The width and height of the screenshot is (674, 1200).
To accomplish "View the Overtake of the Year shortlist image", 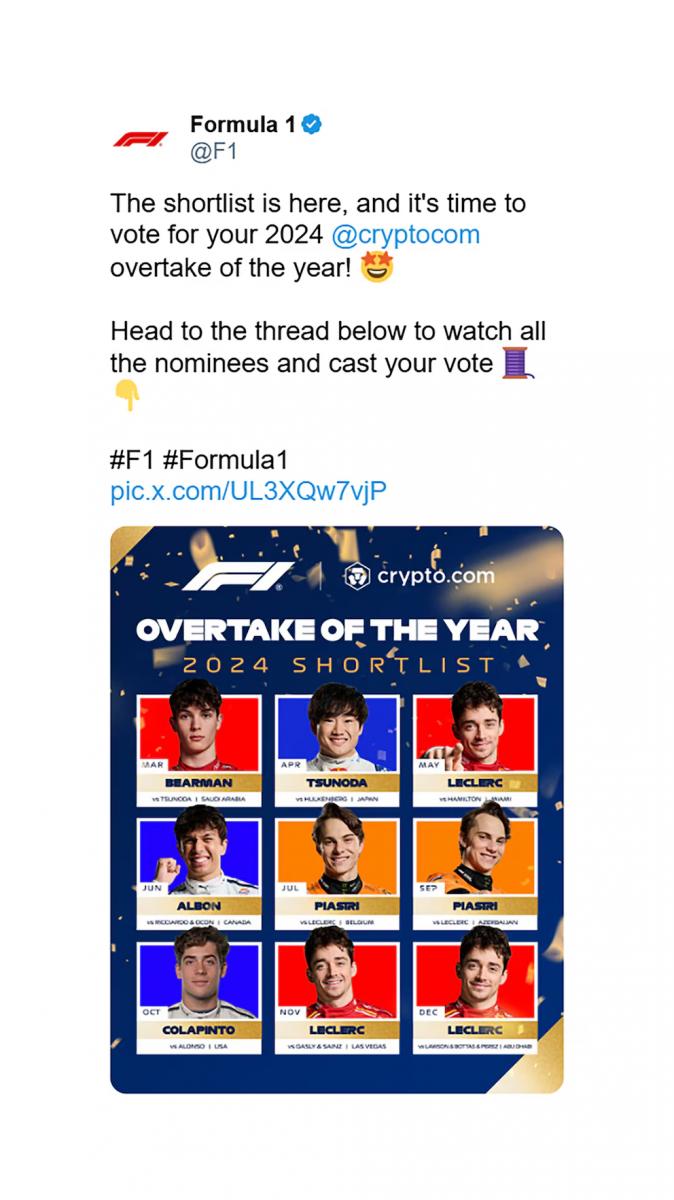I will pos(336,809).
